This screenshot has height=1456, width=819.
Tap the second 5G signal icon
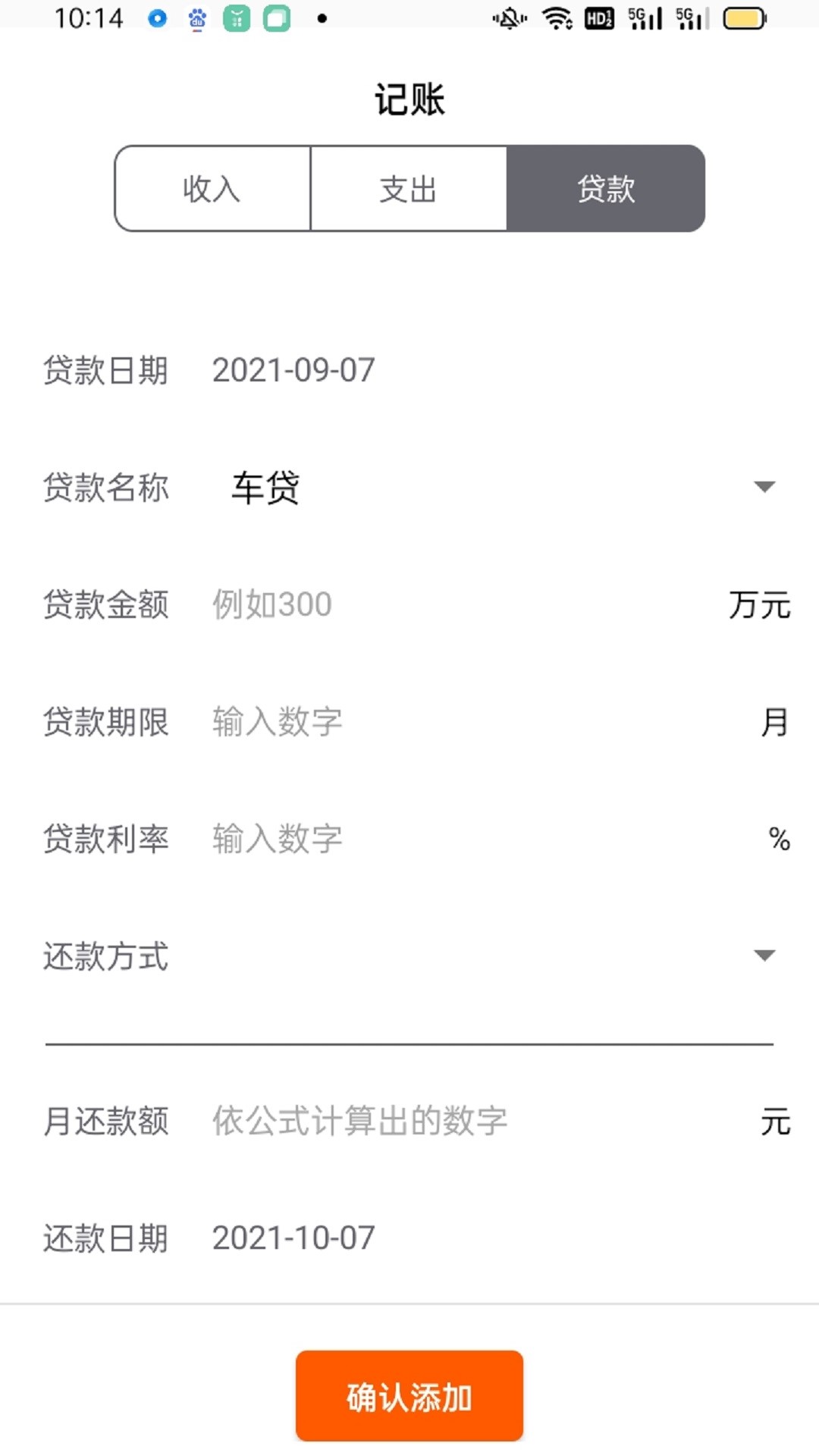point(694,18)
